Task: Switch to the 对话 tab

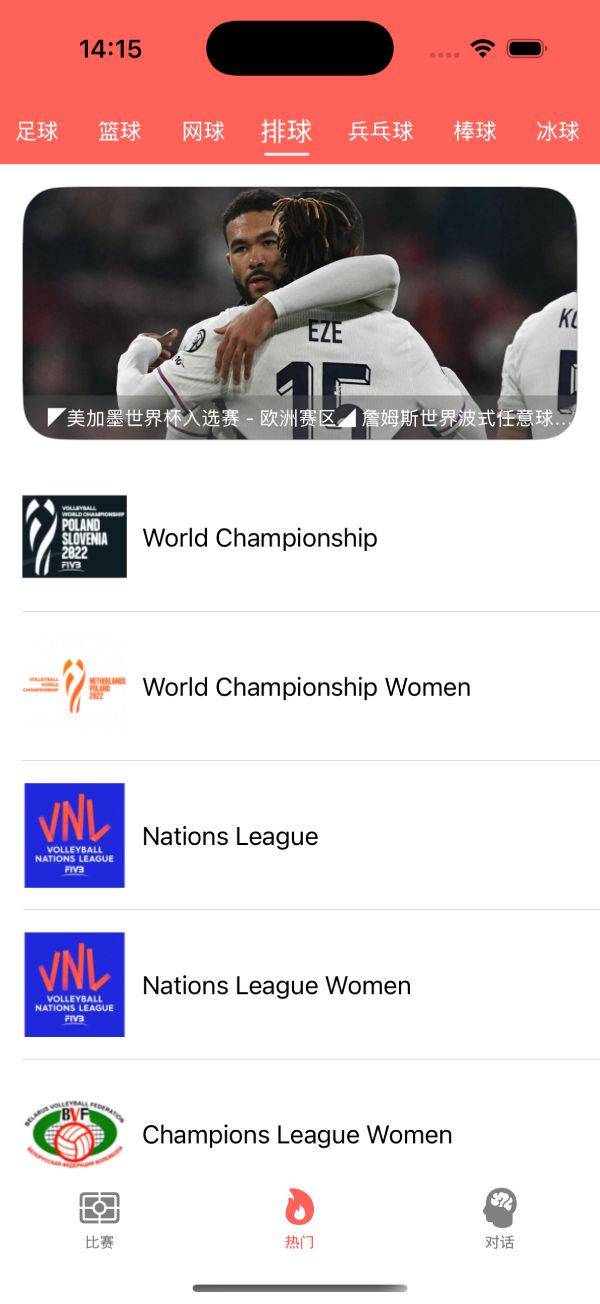Action: click(x=500, y=1219)
